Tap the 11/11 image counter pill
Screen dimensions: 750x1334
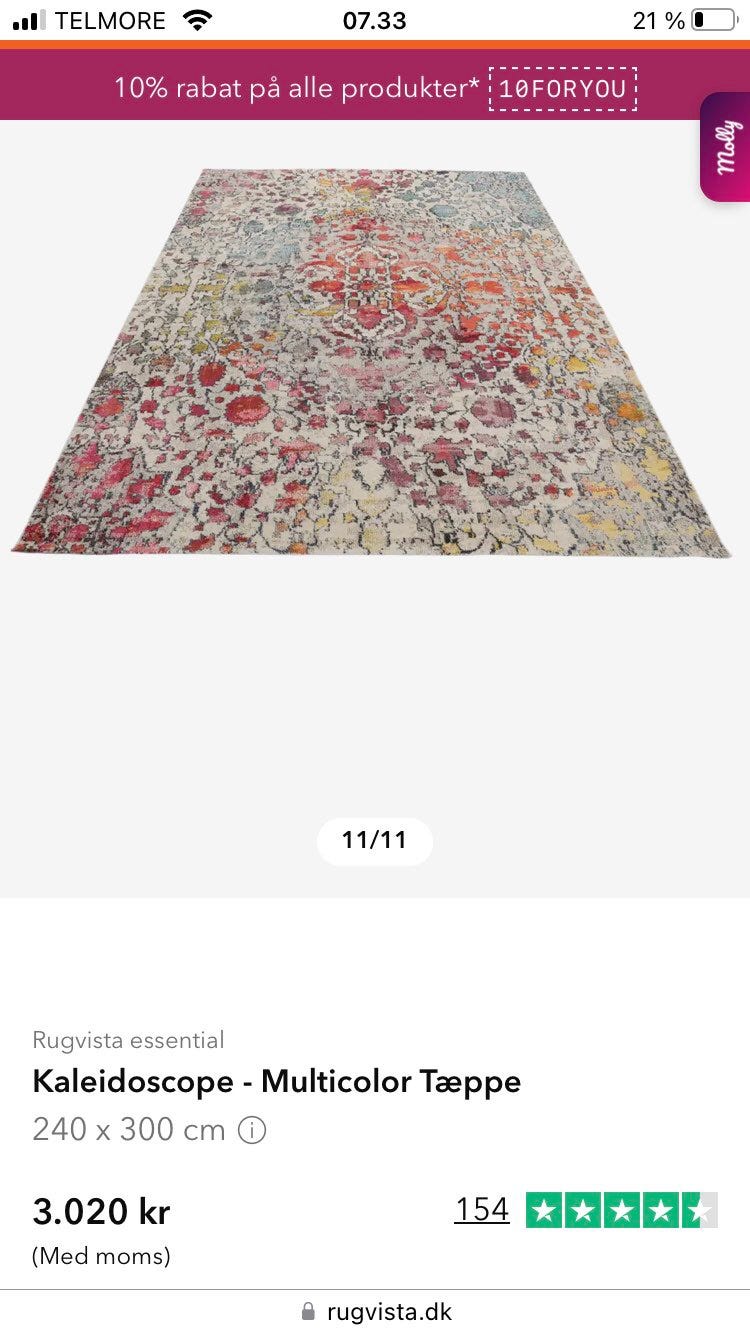[x=375, y=840]
